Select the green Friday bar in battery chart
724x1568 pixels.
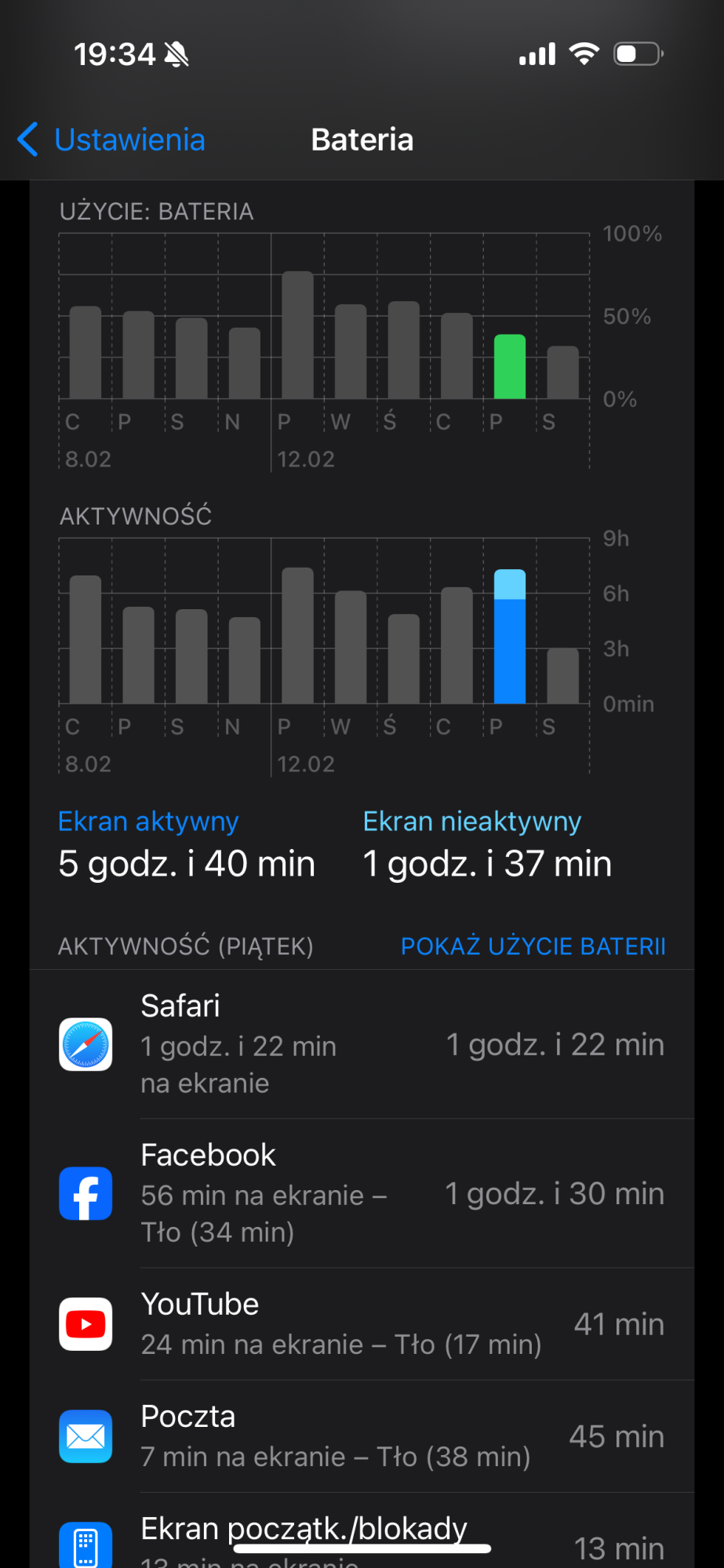pos(509,367)
